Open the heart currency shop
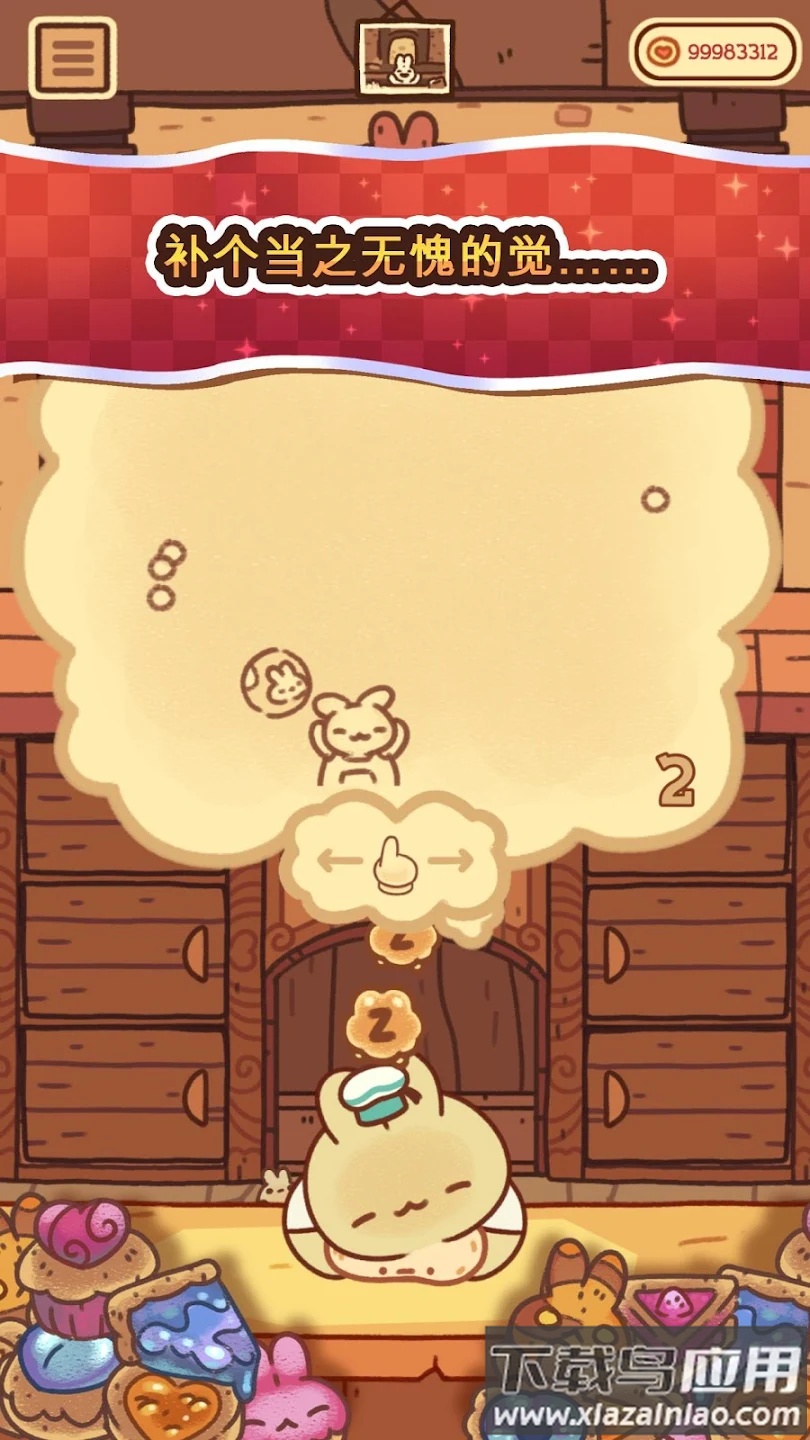The image size is (810, 1440). [716, 52]
